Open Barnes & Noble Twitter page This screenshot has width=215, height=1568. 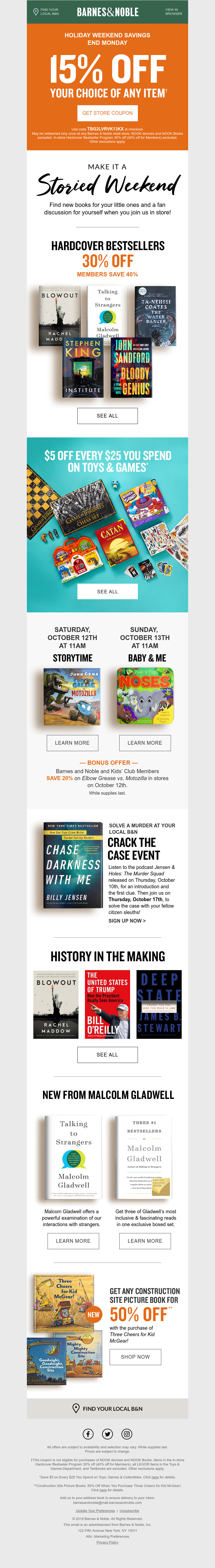107,1434
